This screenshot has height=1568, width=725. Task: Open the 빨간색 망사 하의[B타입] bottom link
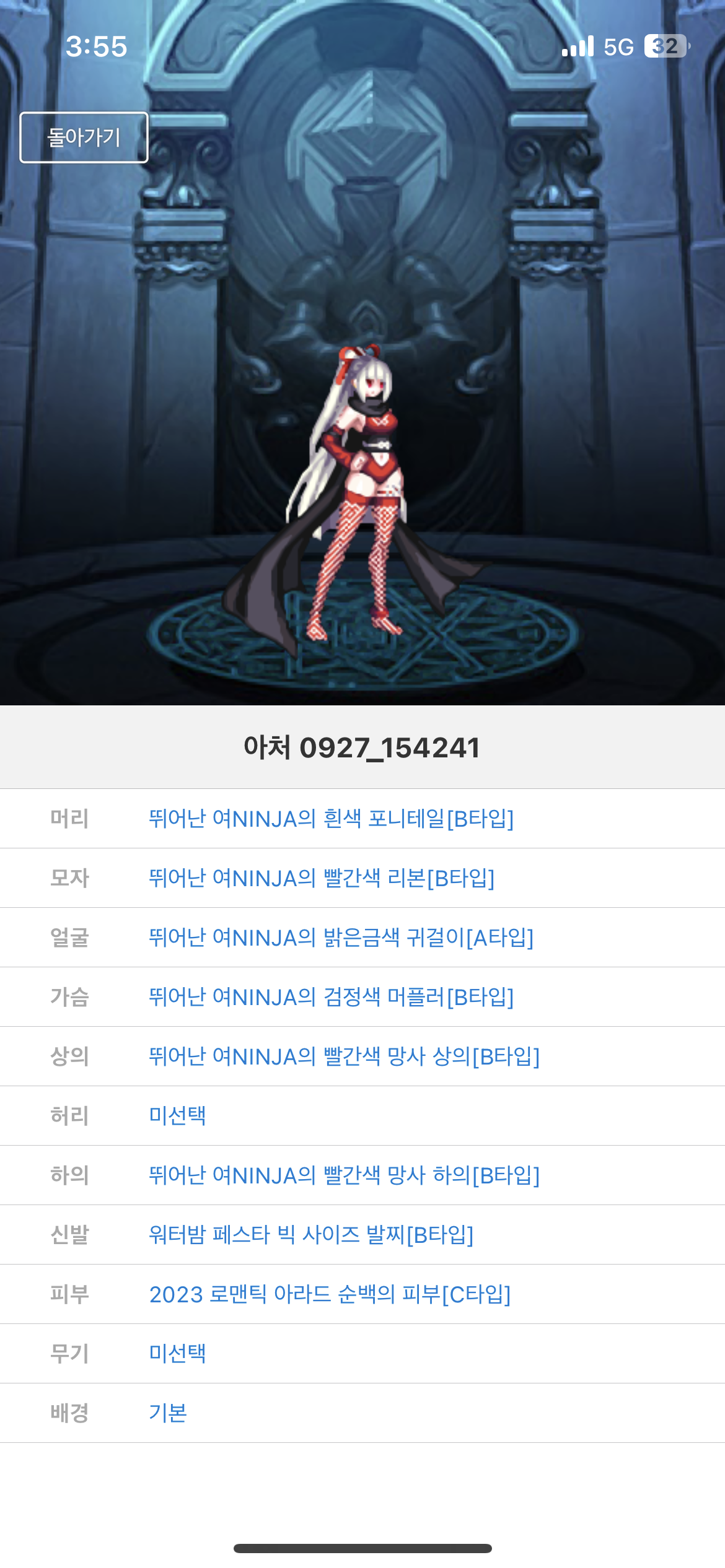pyautogui.click(x=344, y=1175)
